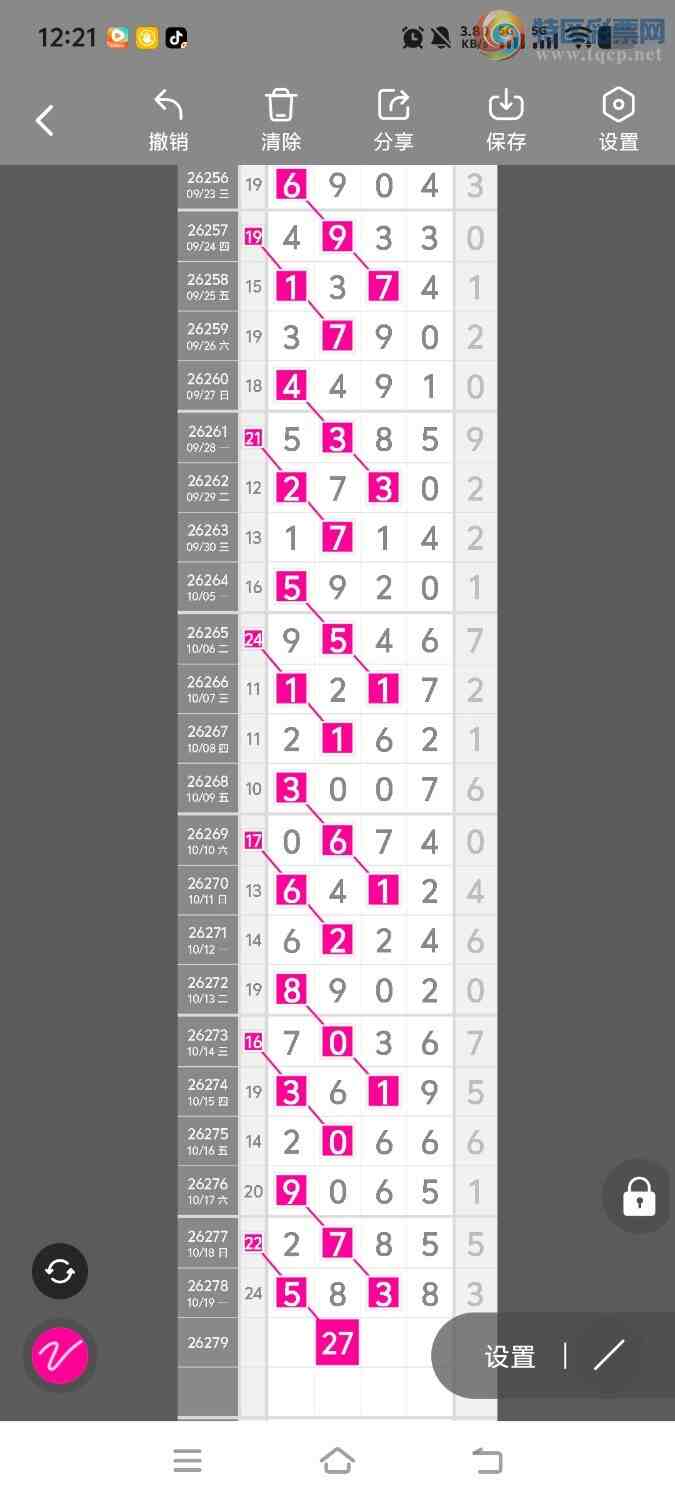Go back using the top-left arrow
Viewport: 675px width, 1500px height.
tap(45, 121)
